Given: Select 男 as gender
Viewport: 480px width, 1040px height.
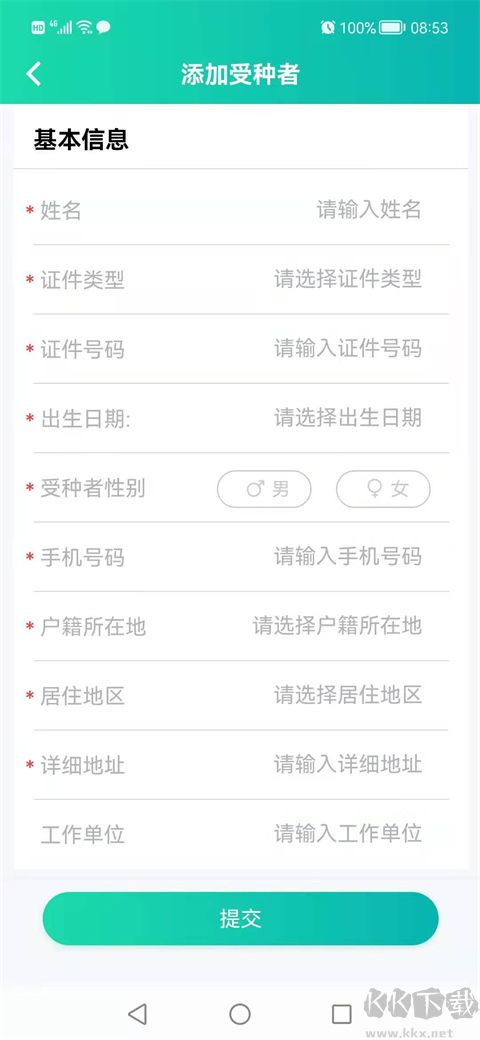Looking at the screenshot, I should [x=264, y=489].
